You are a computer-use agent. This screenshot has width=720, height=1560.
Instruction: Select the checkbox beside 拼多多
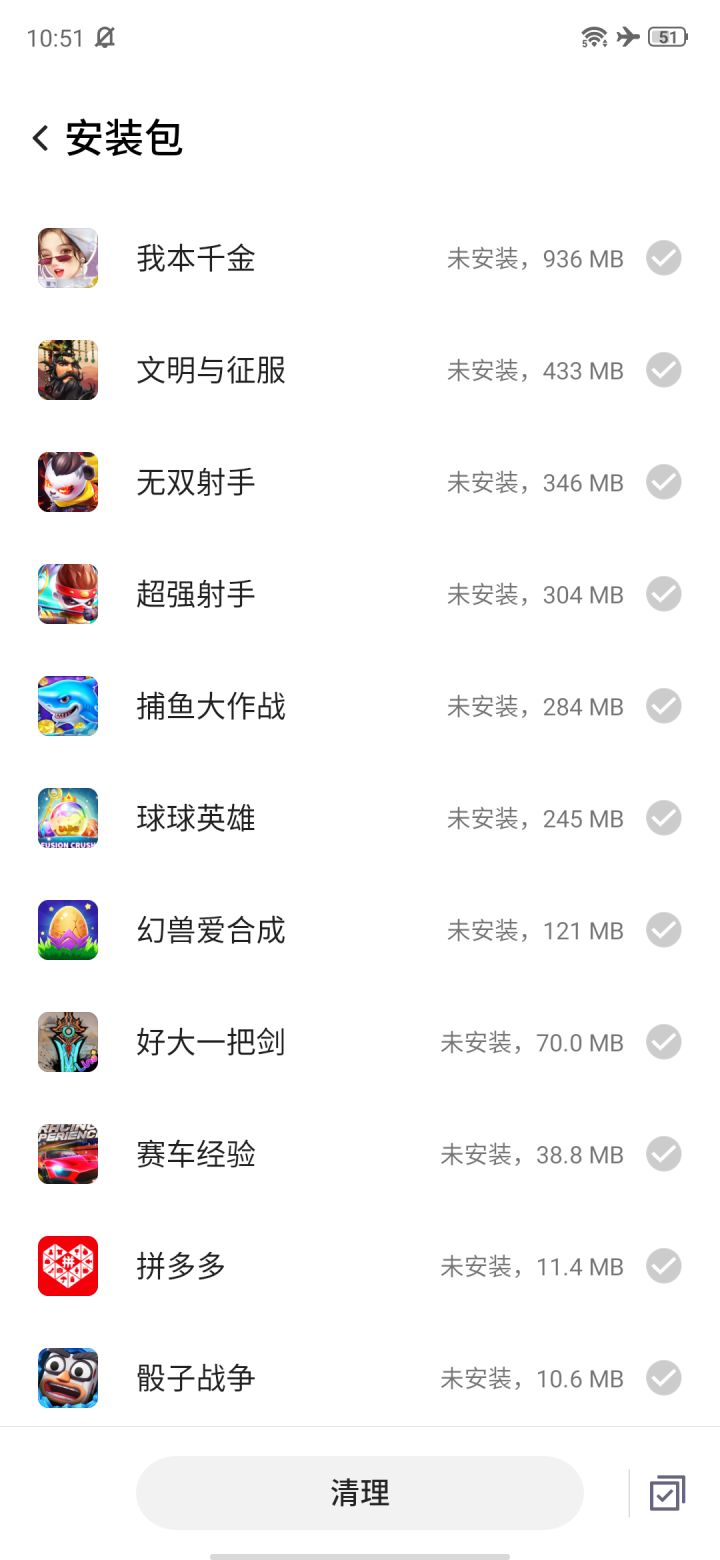click(x=663, y=1266)
